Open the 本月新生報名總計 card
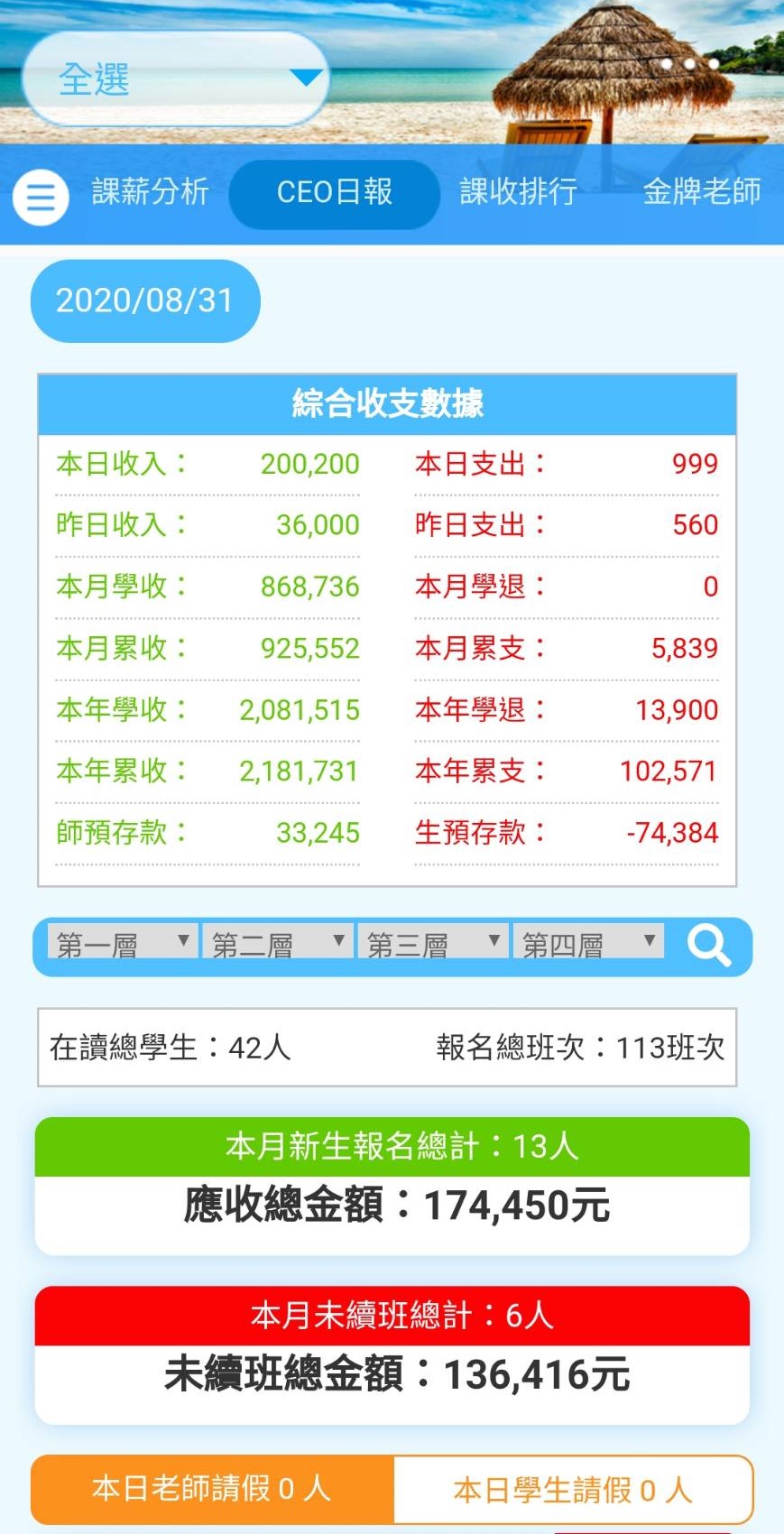Viewport: 784px width, 1534px height. pos(392,1185)
